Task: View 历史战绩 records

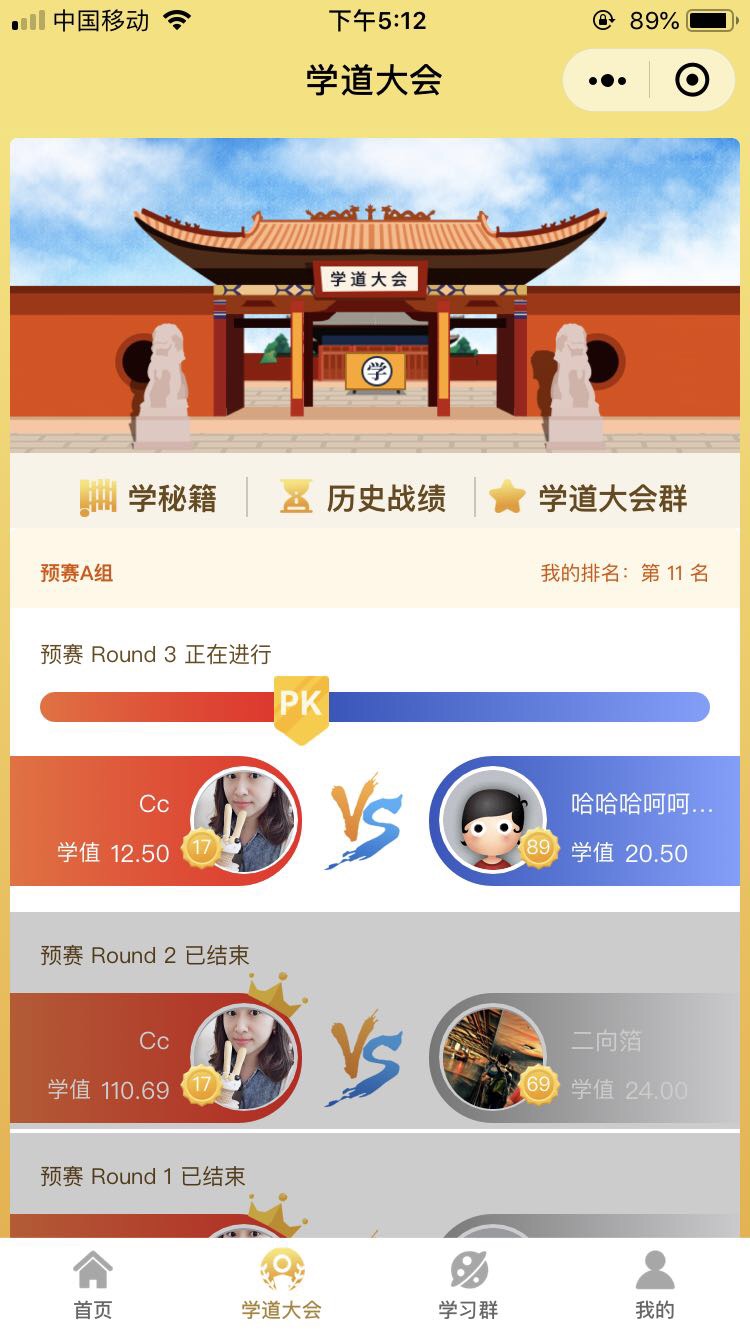Action: (x=363, y=497)
